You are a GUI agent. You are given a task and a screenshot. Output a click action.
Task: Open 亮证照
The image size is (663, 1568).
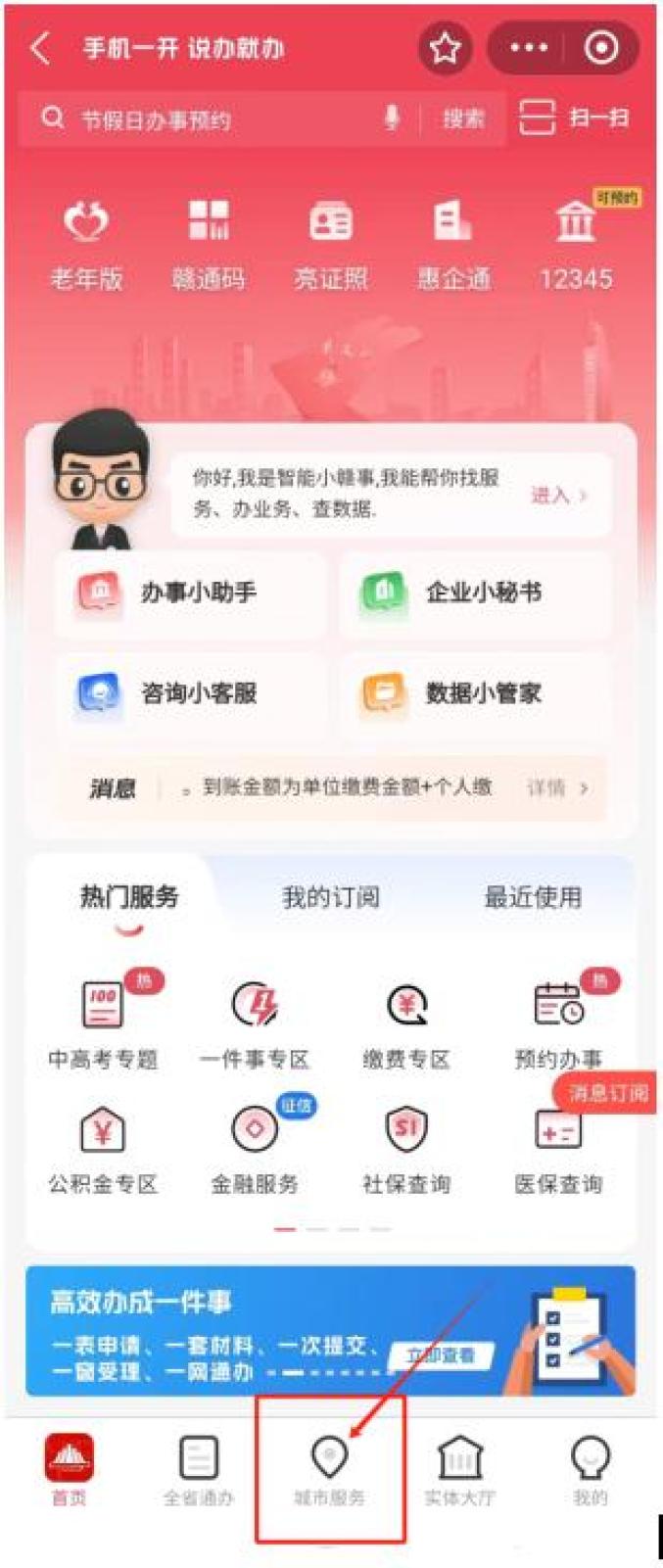coord(331,245)
